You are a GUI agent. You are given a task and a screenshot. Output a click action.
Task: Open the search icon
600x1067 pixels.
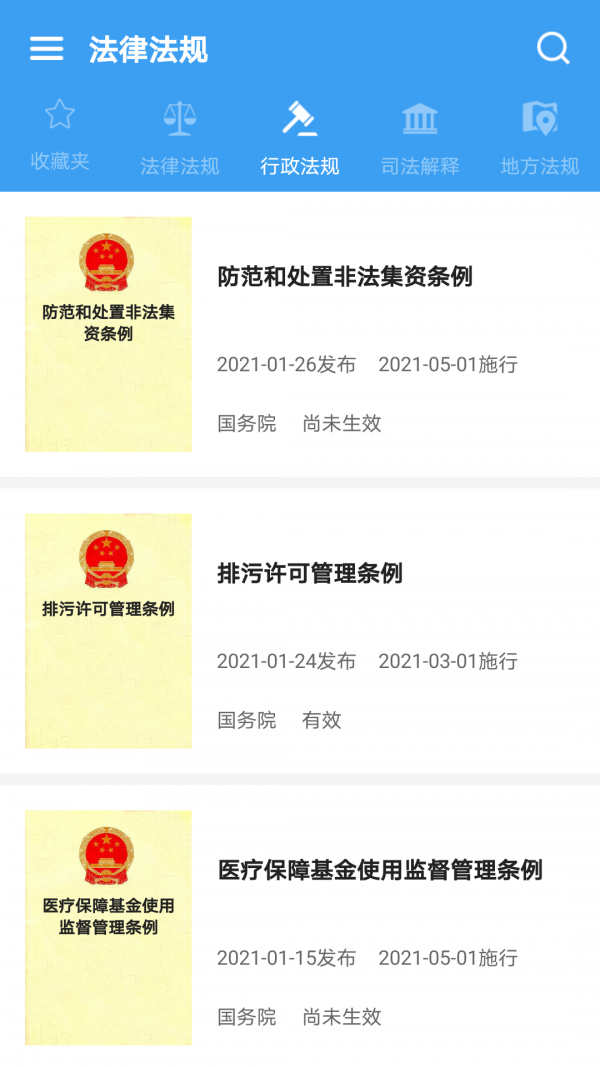pos(553,48)
